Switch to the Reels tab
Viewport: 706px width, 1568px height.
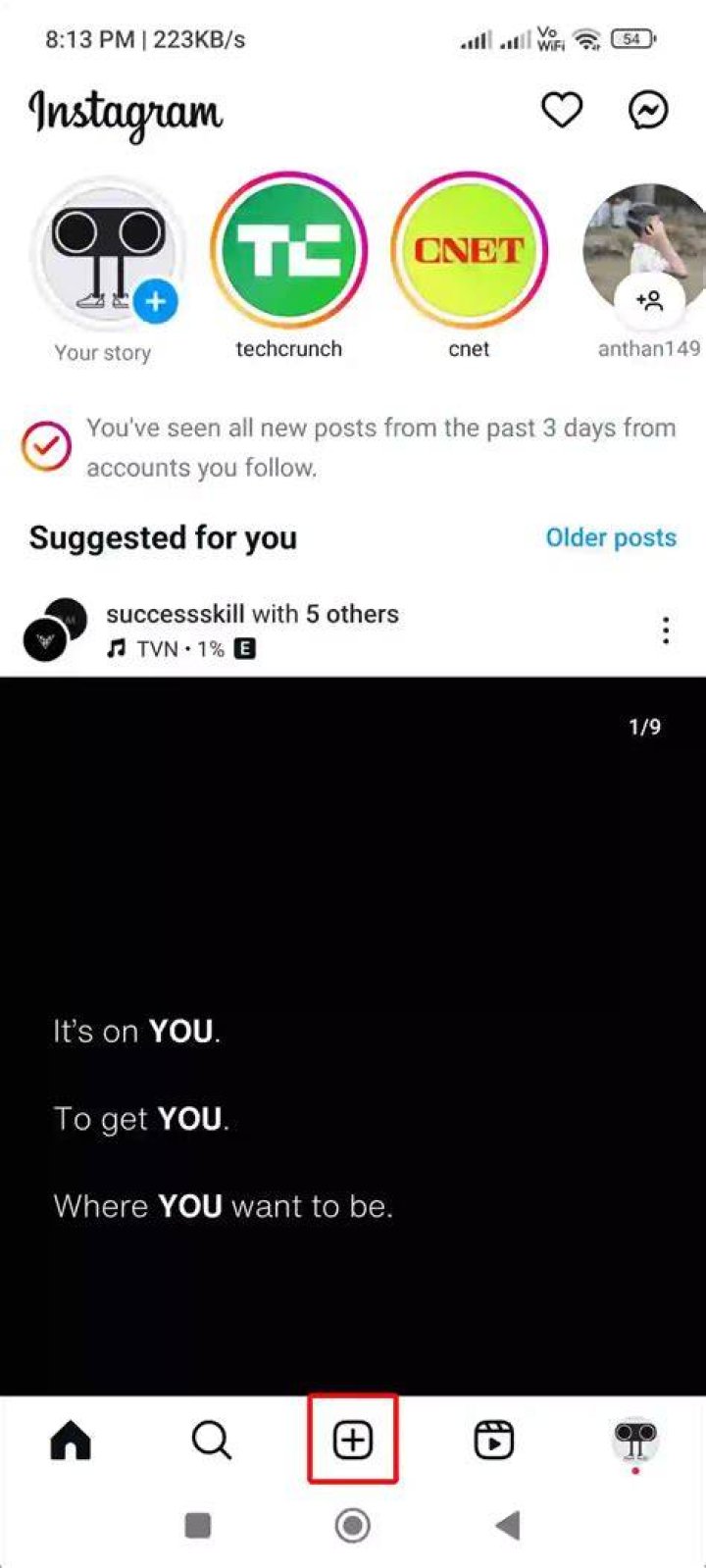point(493,1441)
